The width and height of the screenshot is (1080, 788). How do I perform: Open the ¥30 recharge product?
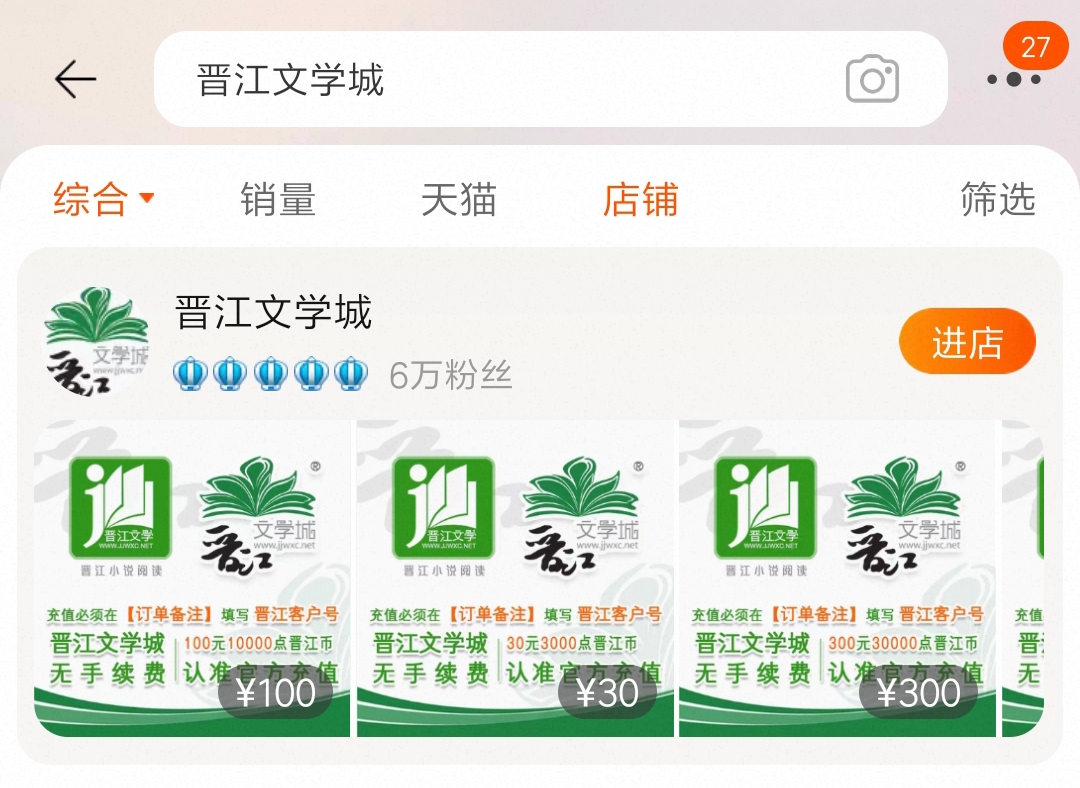coord(515,578)
